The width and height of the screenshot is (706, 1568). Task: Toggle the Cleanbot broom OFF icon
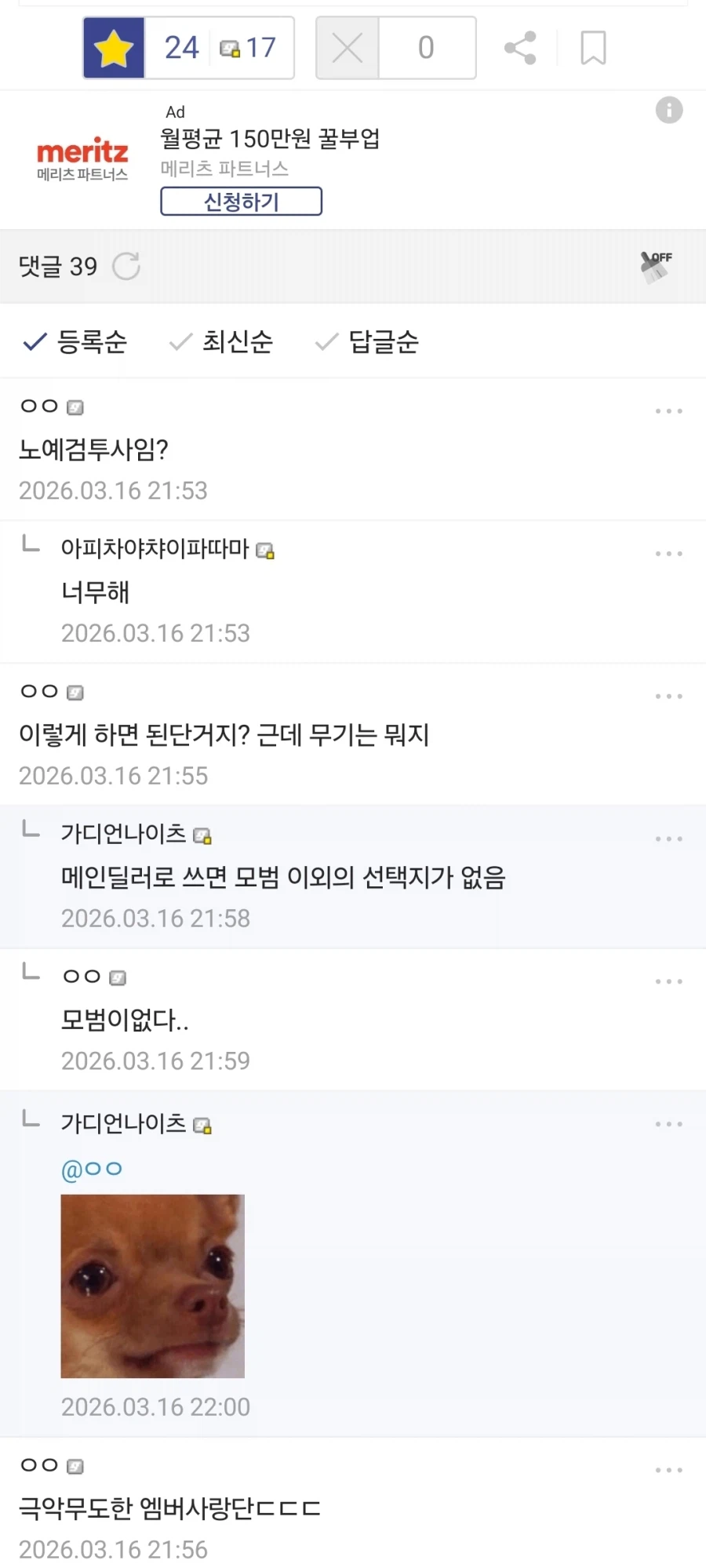pos(656,265)
